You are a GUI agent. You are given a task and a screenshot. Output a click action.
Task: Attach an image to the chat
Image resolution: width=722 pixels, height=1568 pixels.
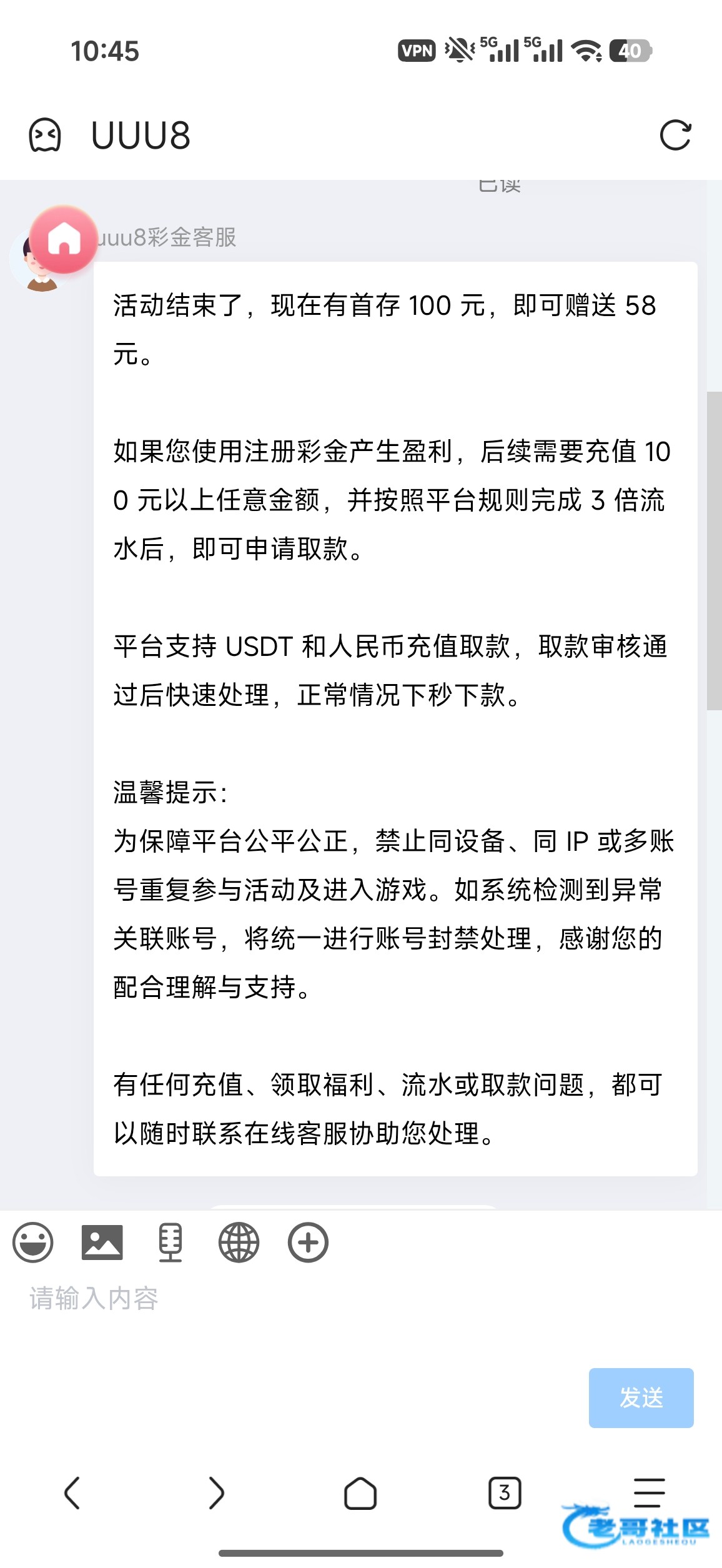click(x=102, y=1242)
